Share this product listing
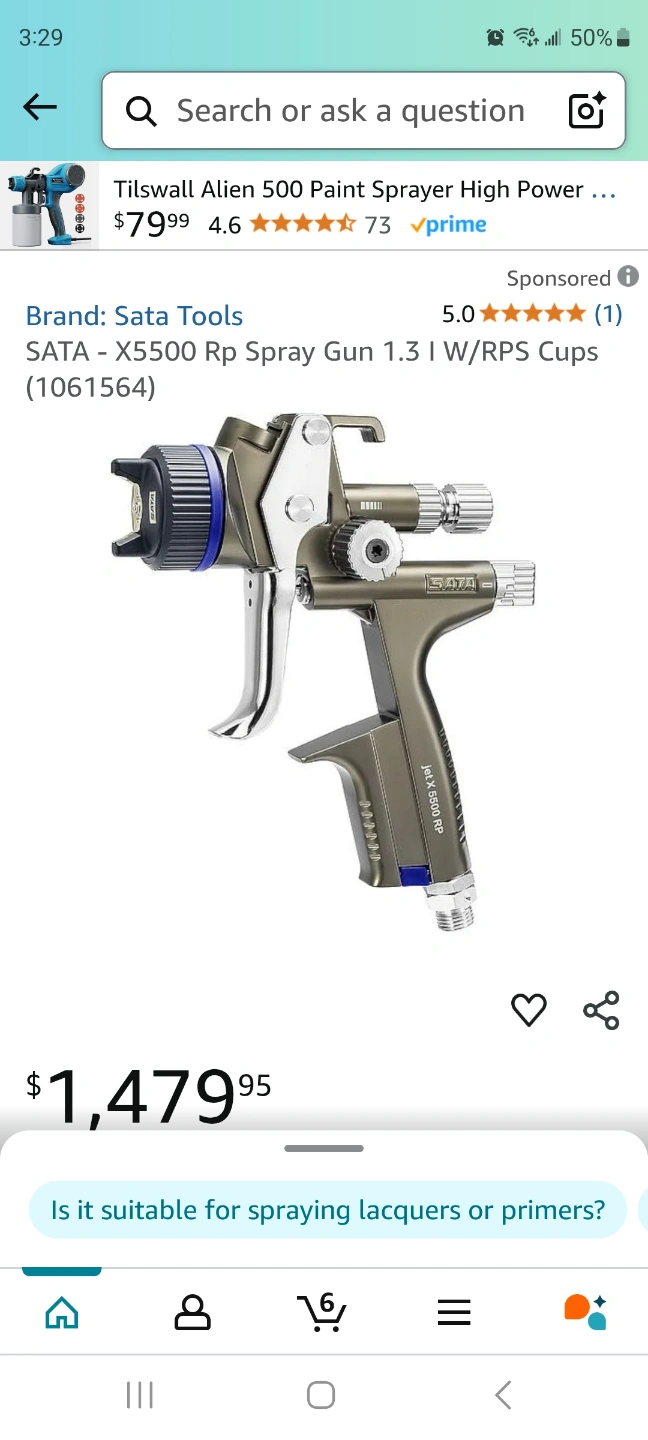This screenshot has height=1440, width=648. (601, 1010)
